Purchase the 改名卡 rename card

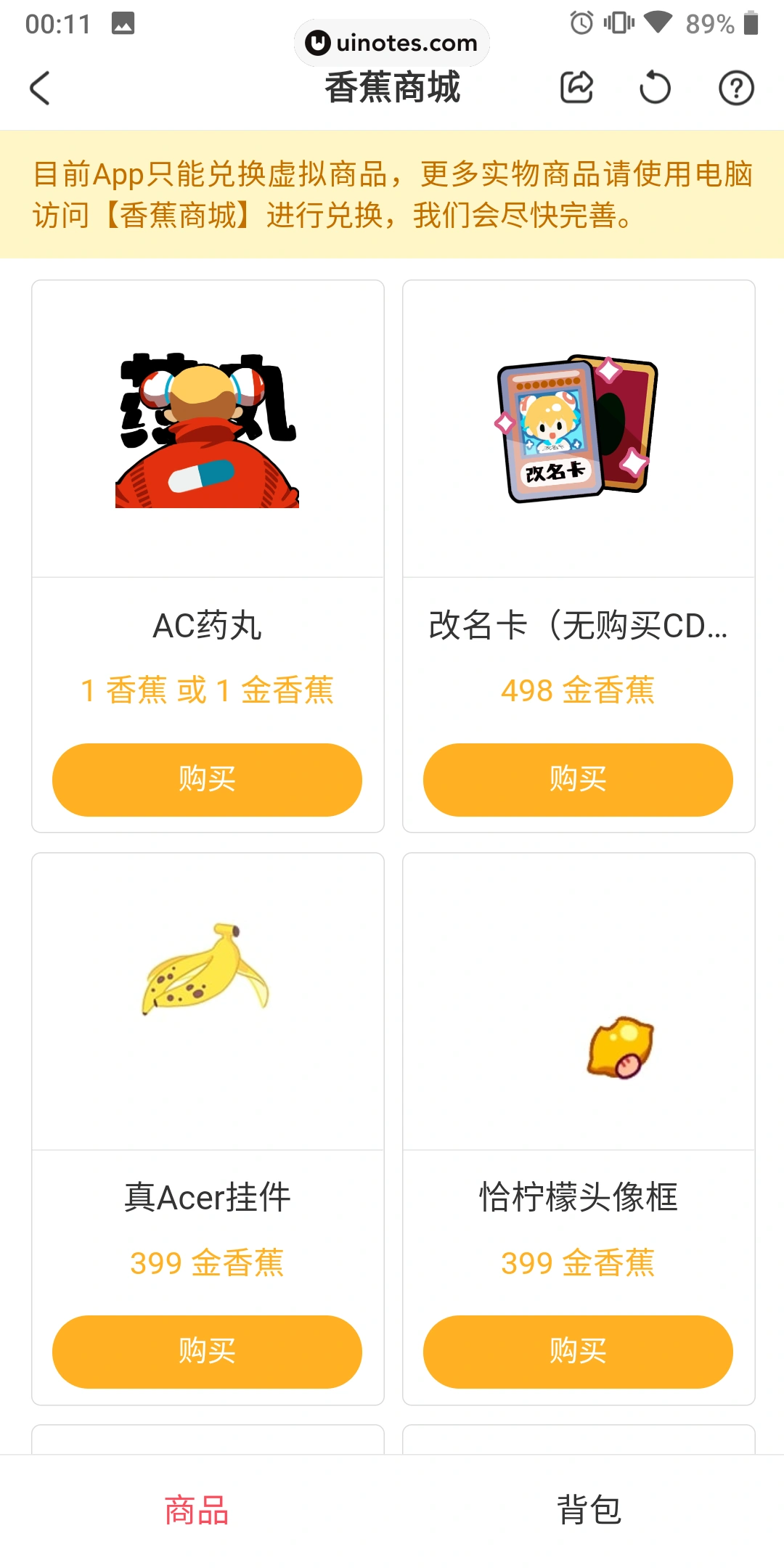coord(578,780)
